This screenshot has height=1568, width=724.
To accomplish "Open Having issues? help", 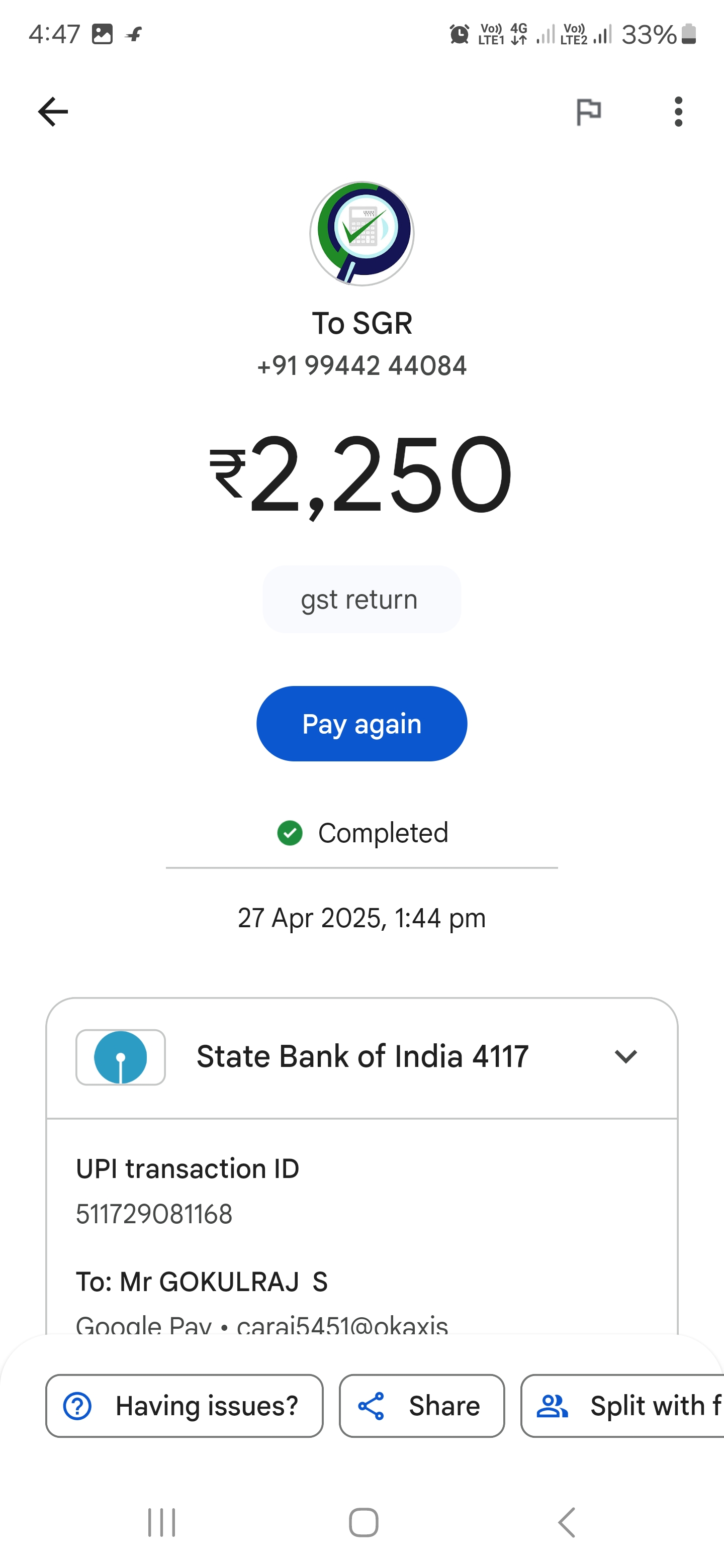I will click(x=185, y=1406).
